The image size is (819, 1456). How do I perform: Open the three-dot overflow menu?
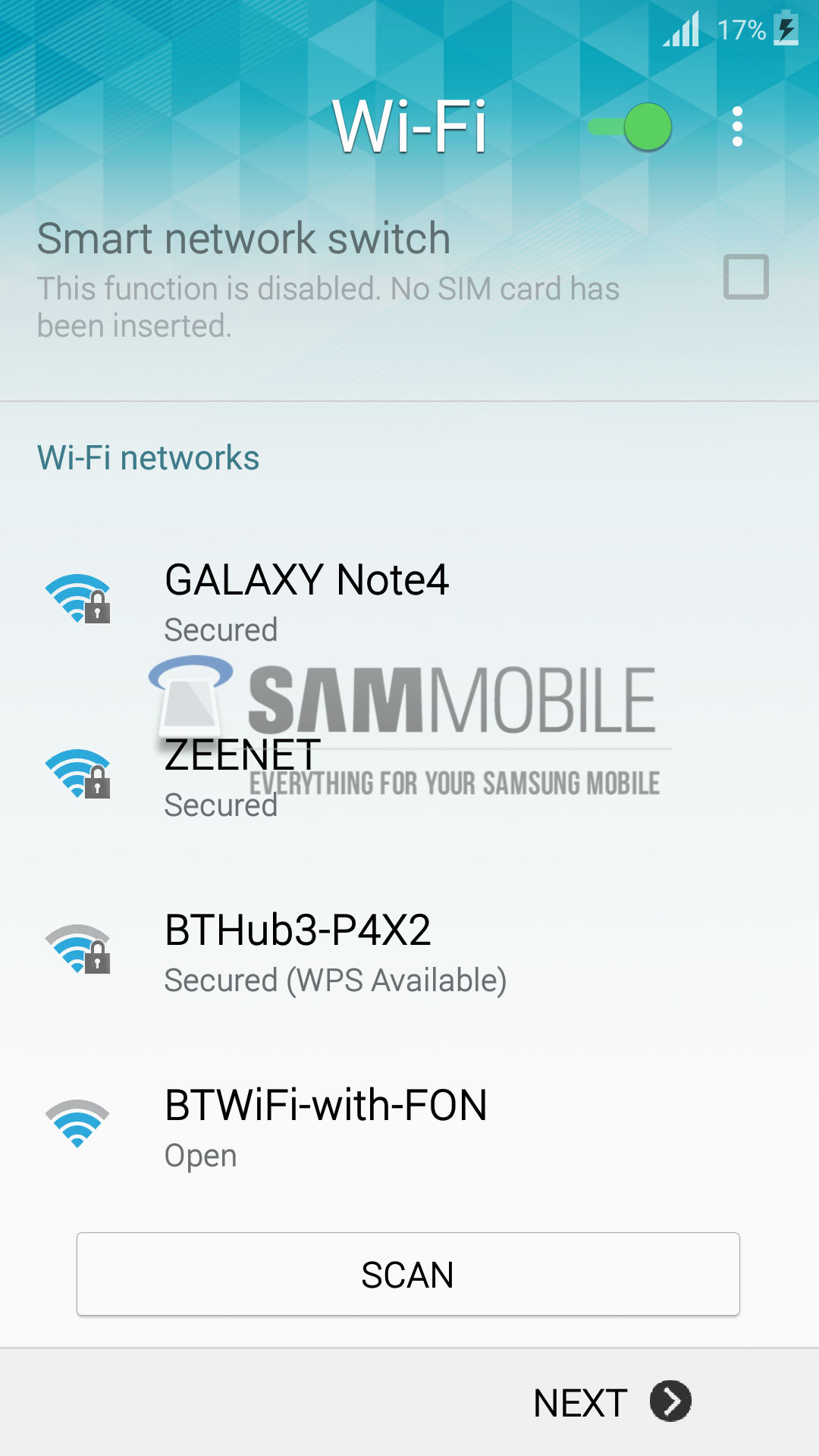[737, 127]
